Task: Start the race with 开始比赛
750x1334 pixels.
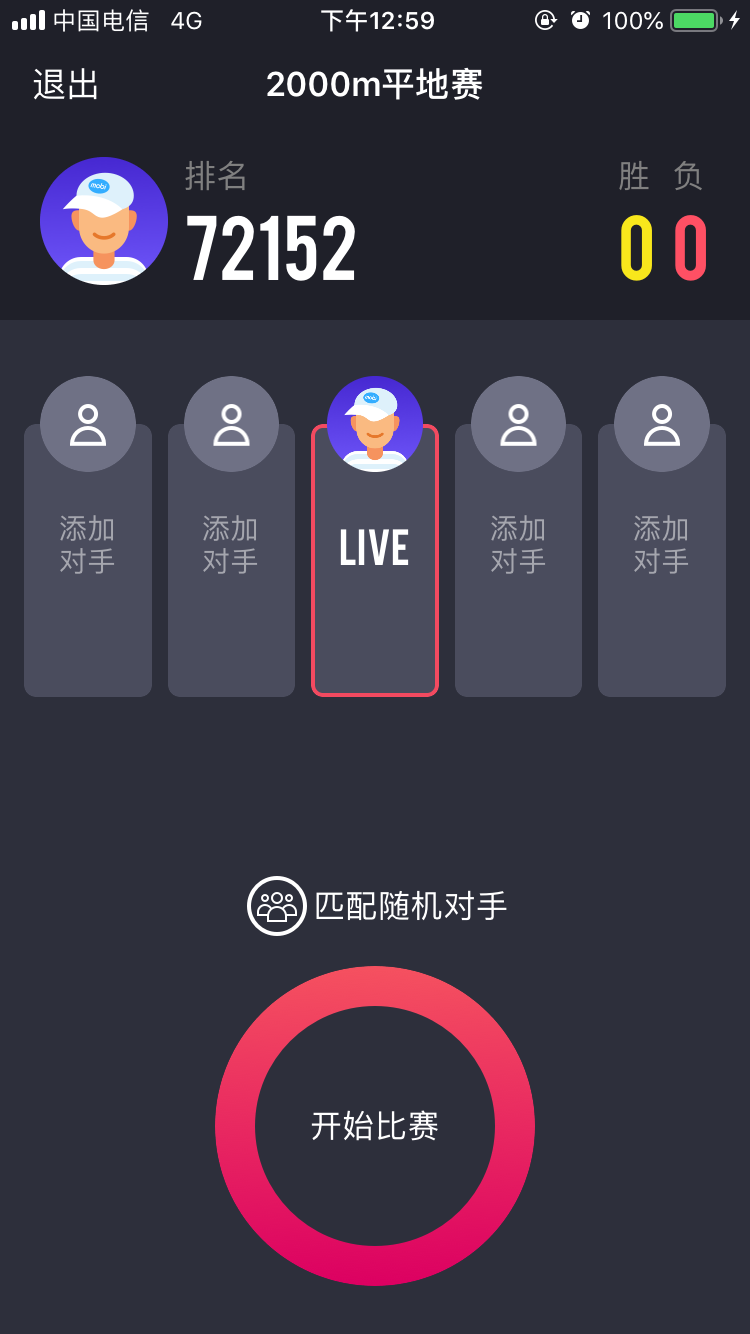Action: (375, 1126)
